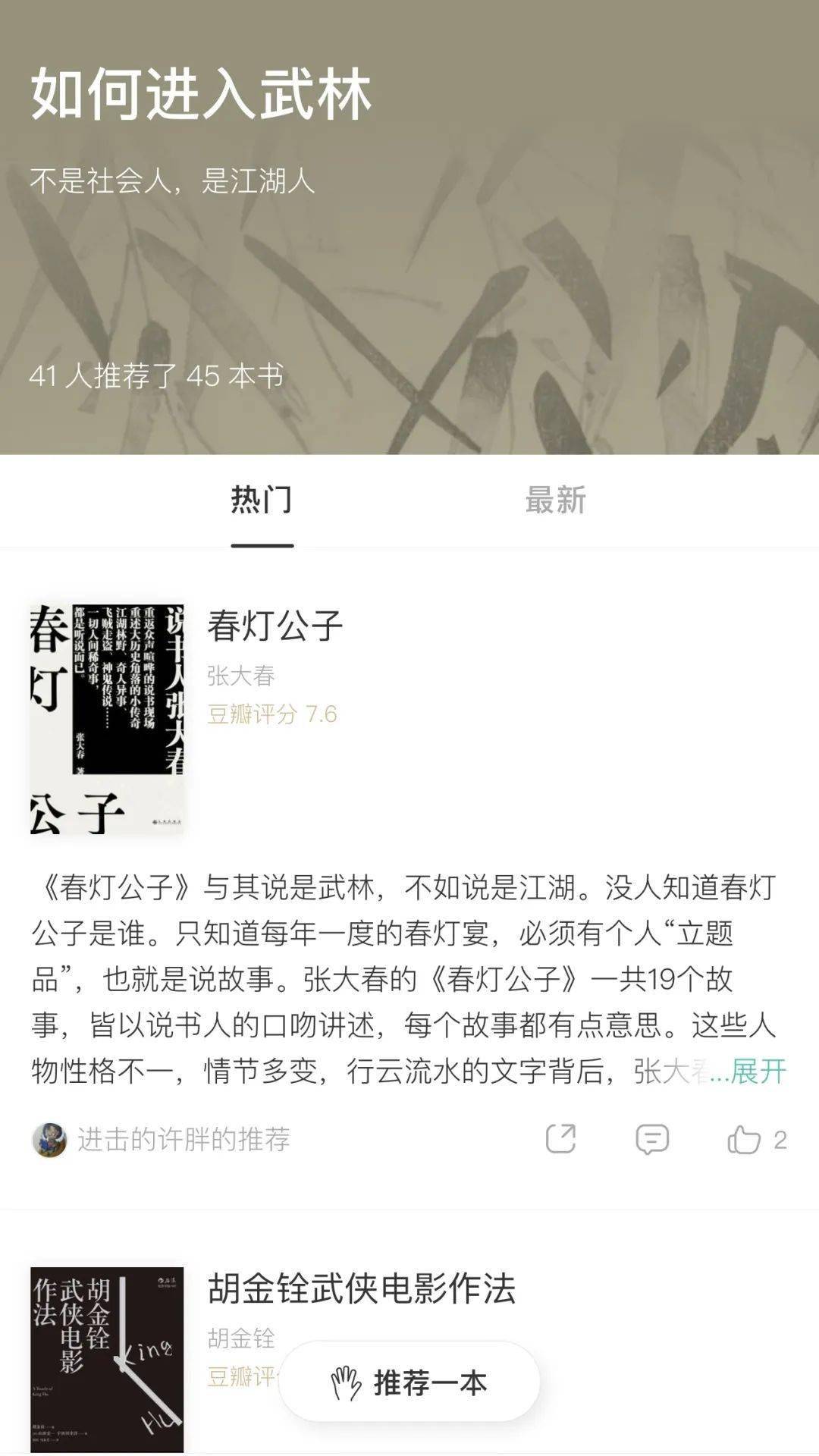Comment on the 春灯公子 recommendation

[x=652, y=1139]
